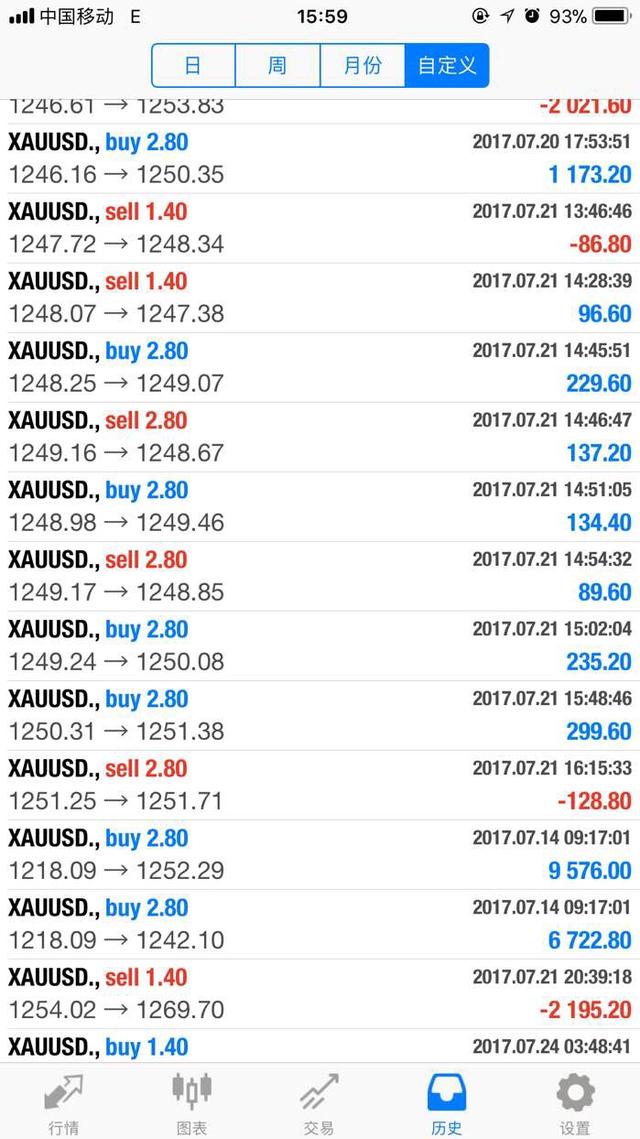Select the 自定义 custom range
This screenshot has height=1139, width=640.
447,65
